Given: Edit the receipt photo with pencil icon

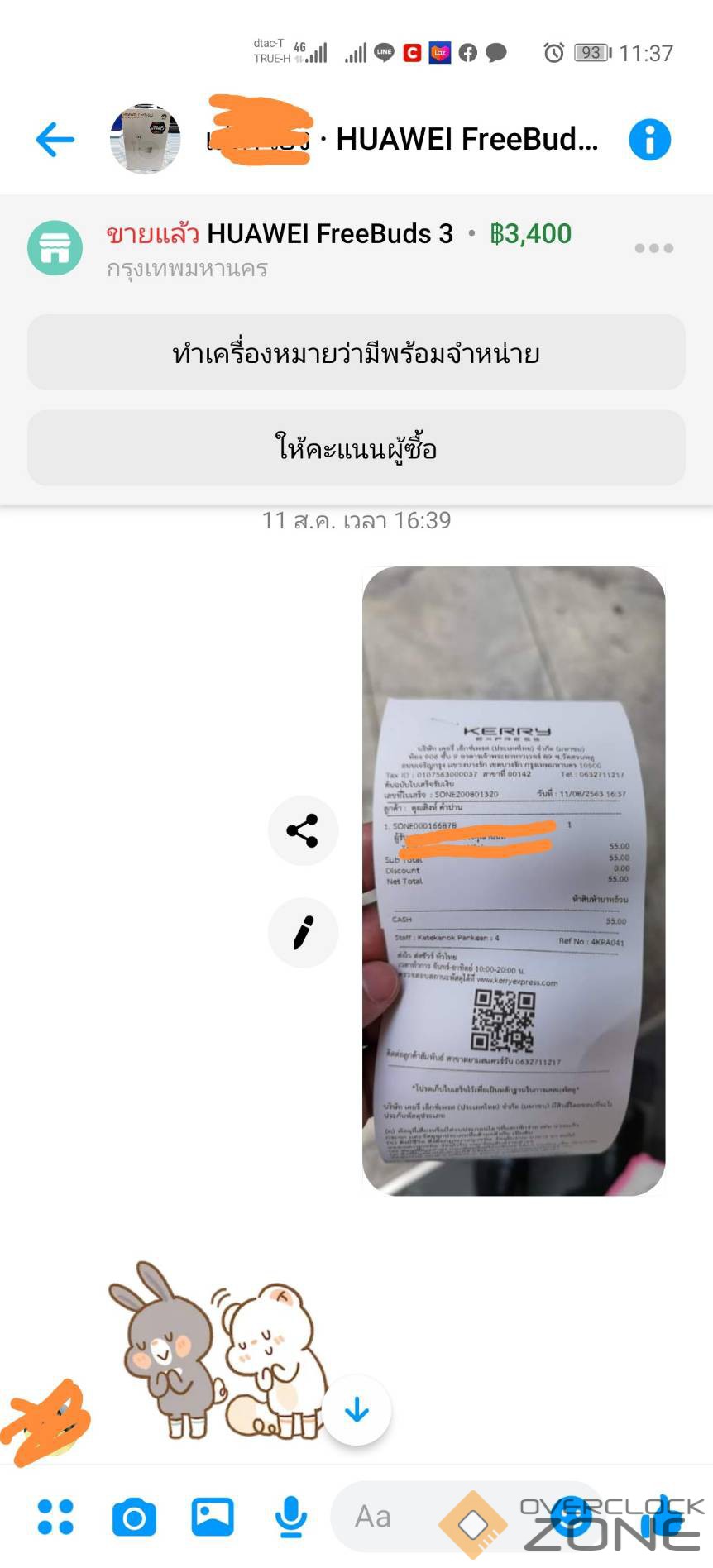Looking at the screenshot, I should (x=303, y=932).
